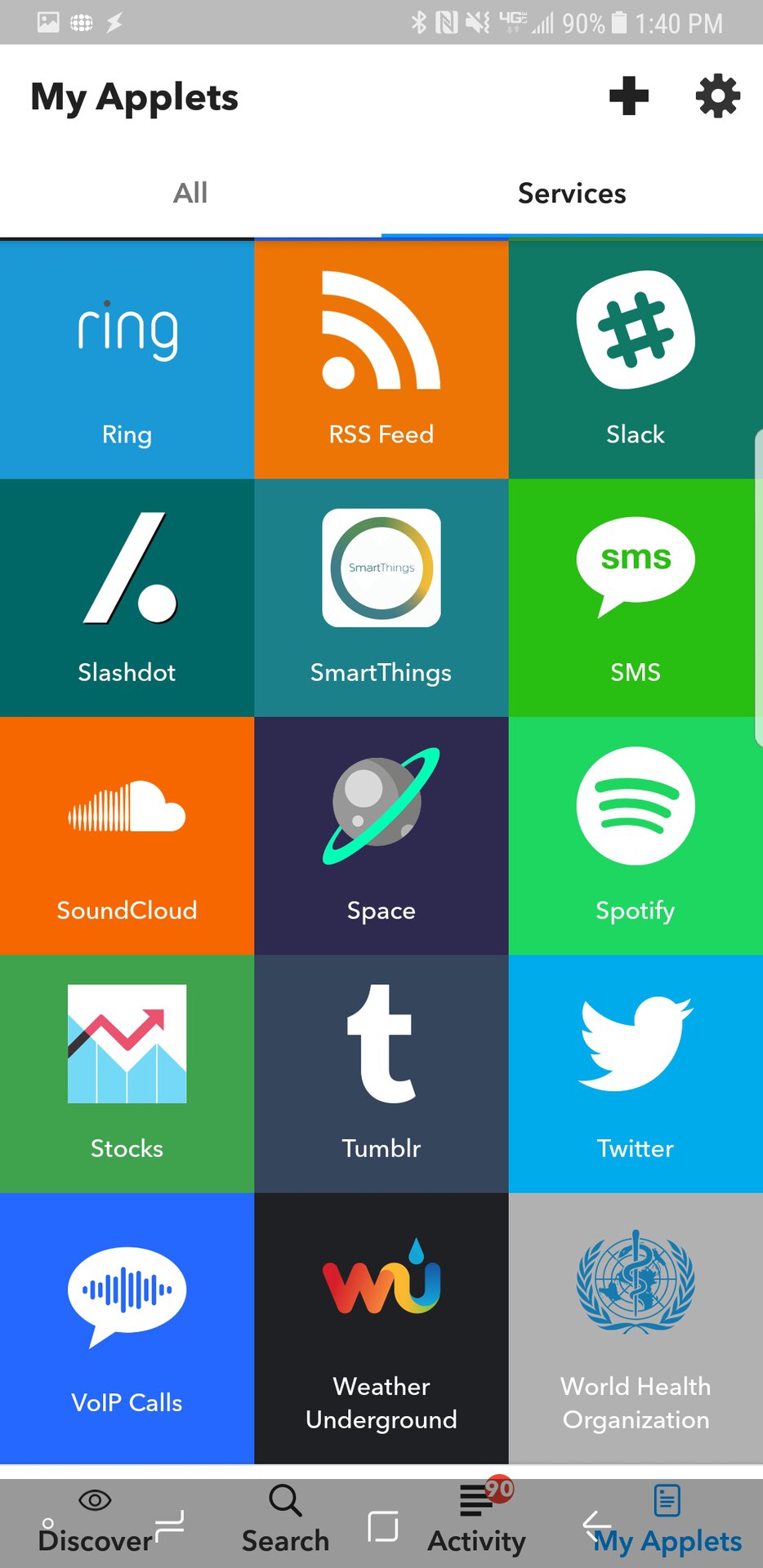Open the Twitter service
Image resolution: width=763 pixels, height=1568 pixels.
coord(635,1073)
